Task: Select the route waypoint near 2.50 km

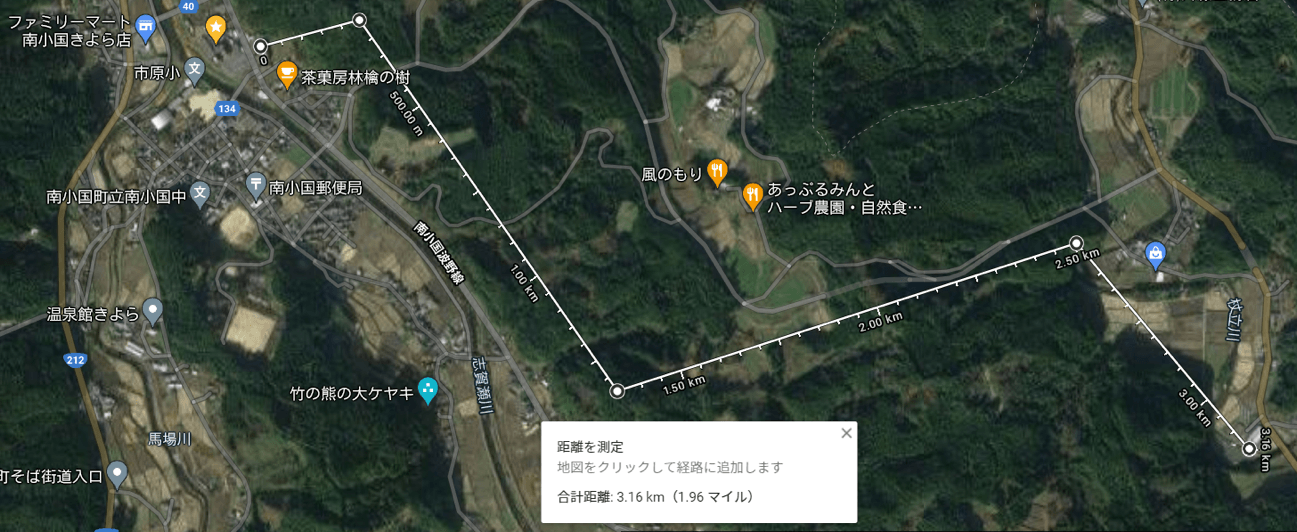Action: point(1076,243)
